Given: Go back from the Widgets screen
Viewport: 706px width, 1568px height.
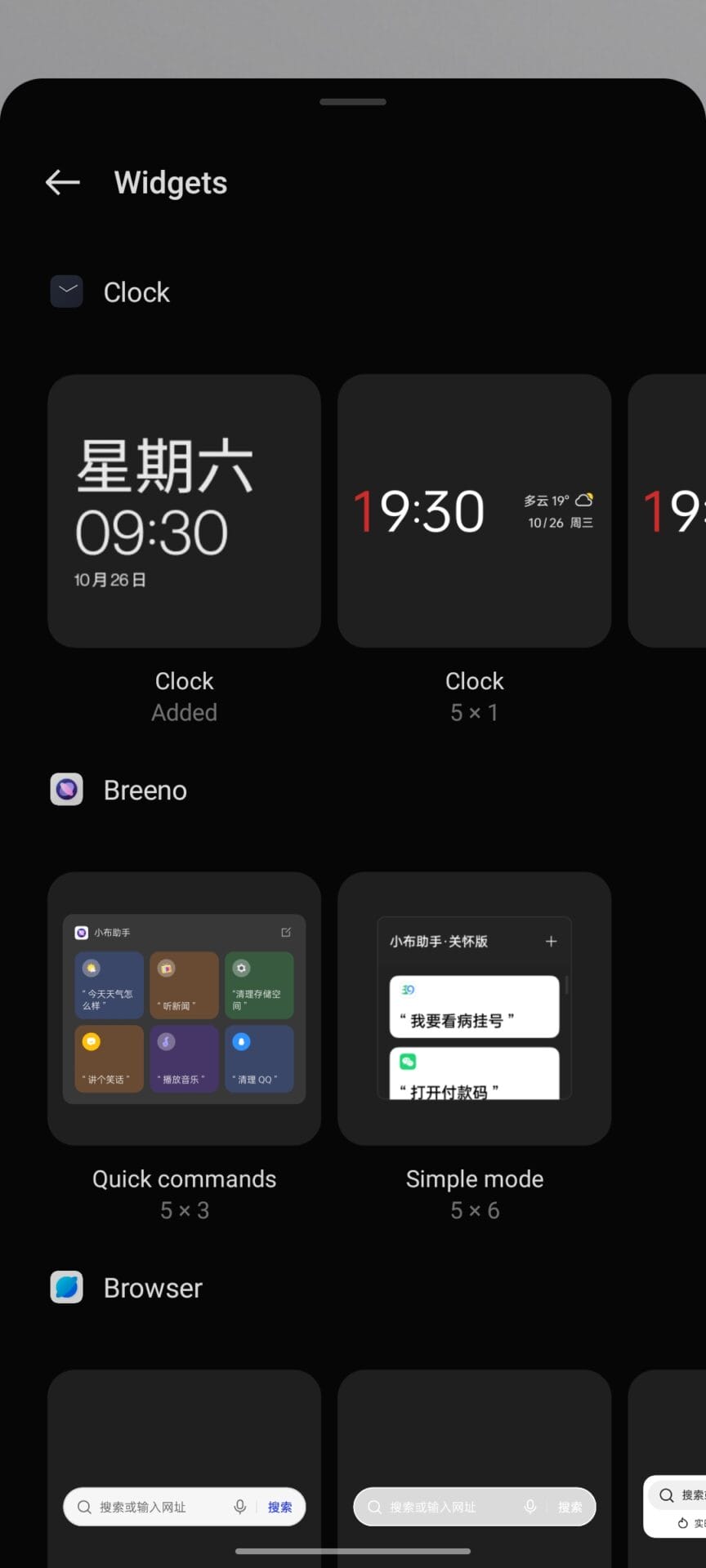Looking at the screenshot, I should (63, 182).
